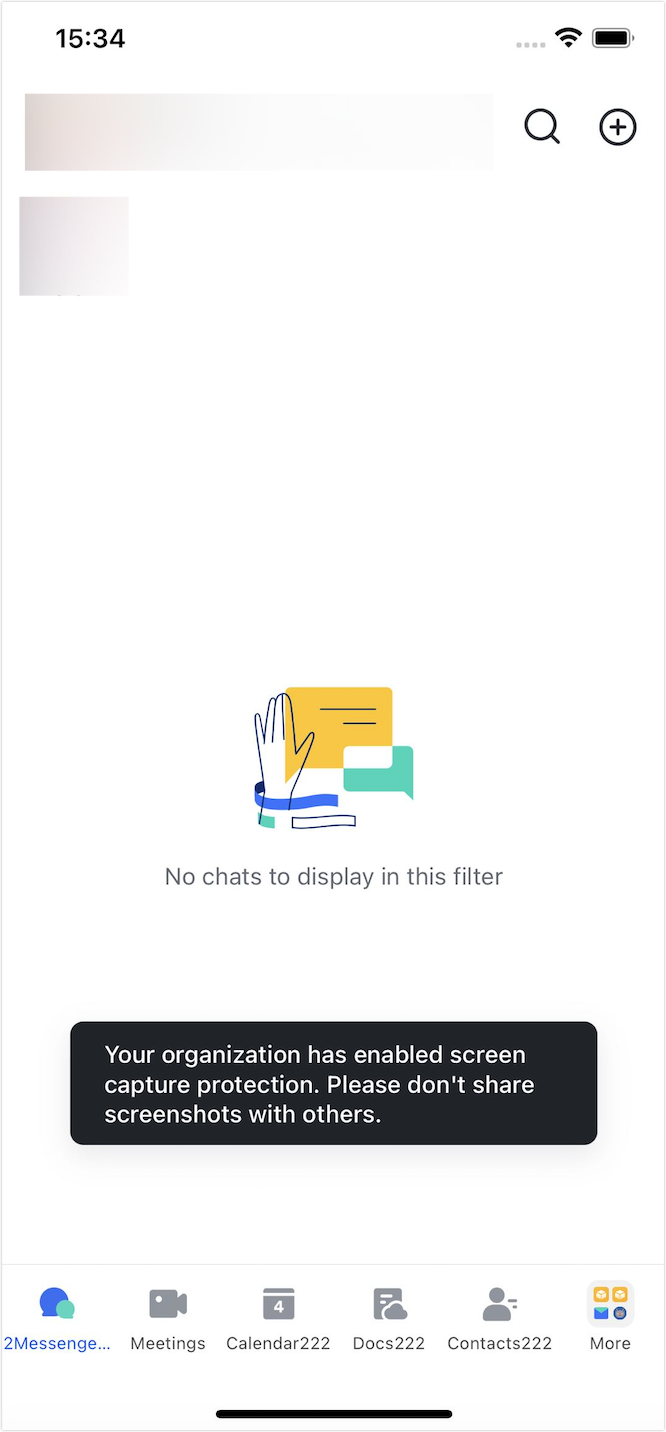Open search with the magnifier icon
The width and height of the screenshot is (666, 1432).
coord(542,127)
